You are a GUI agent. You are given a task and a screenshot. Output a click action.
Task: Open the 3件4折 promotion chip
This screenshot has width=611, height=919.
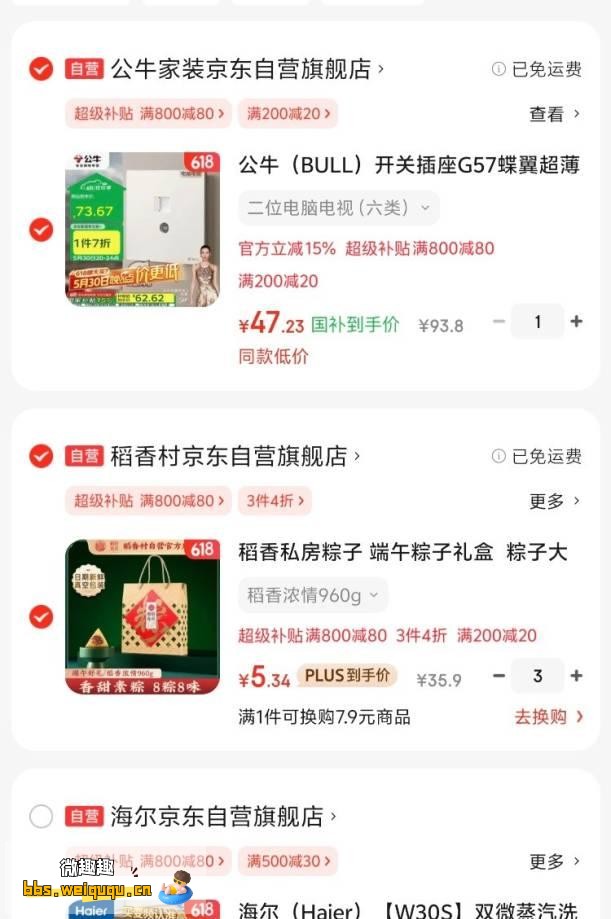pyautogui.click(x=274, y=501)
